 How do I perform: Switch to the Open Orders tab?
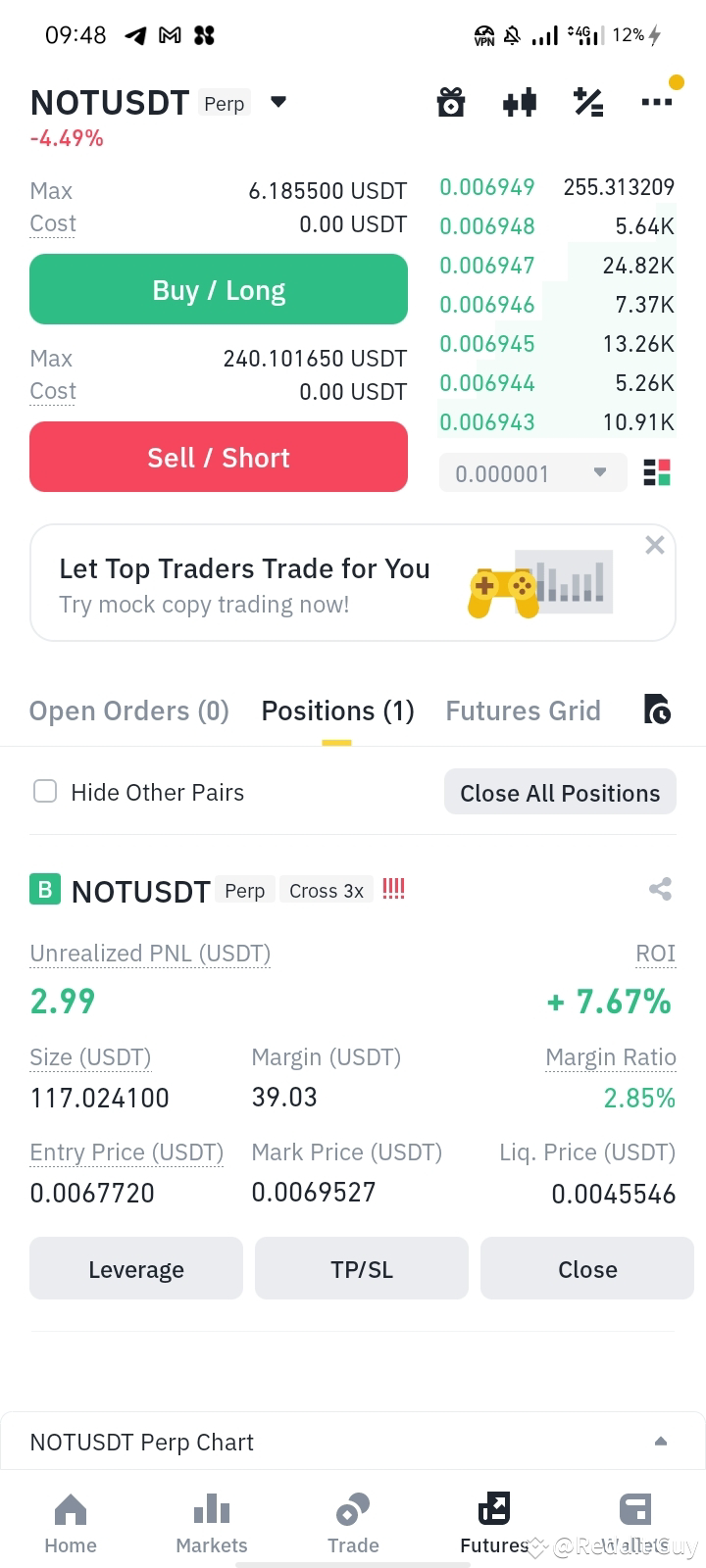tap(128, 710)
